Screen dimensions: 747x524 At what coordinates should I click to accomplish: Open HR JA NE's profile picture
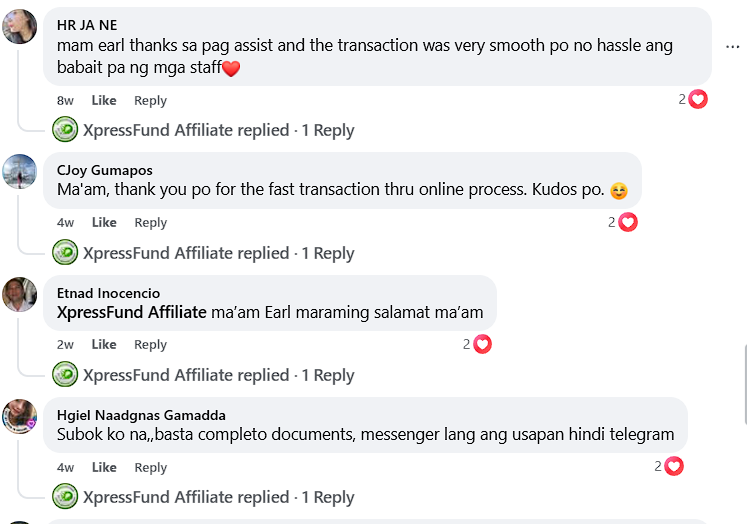(21, 27)
